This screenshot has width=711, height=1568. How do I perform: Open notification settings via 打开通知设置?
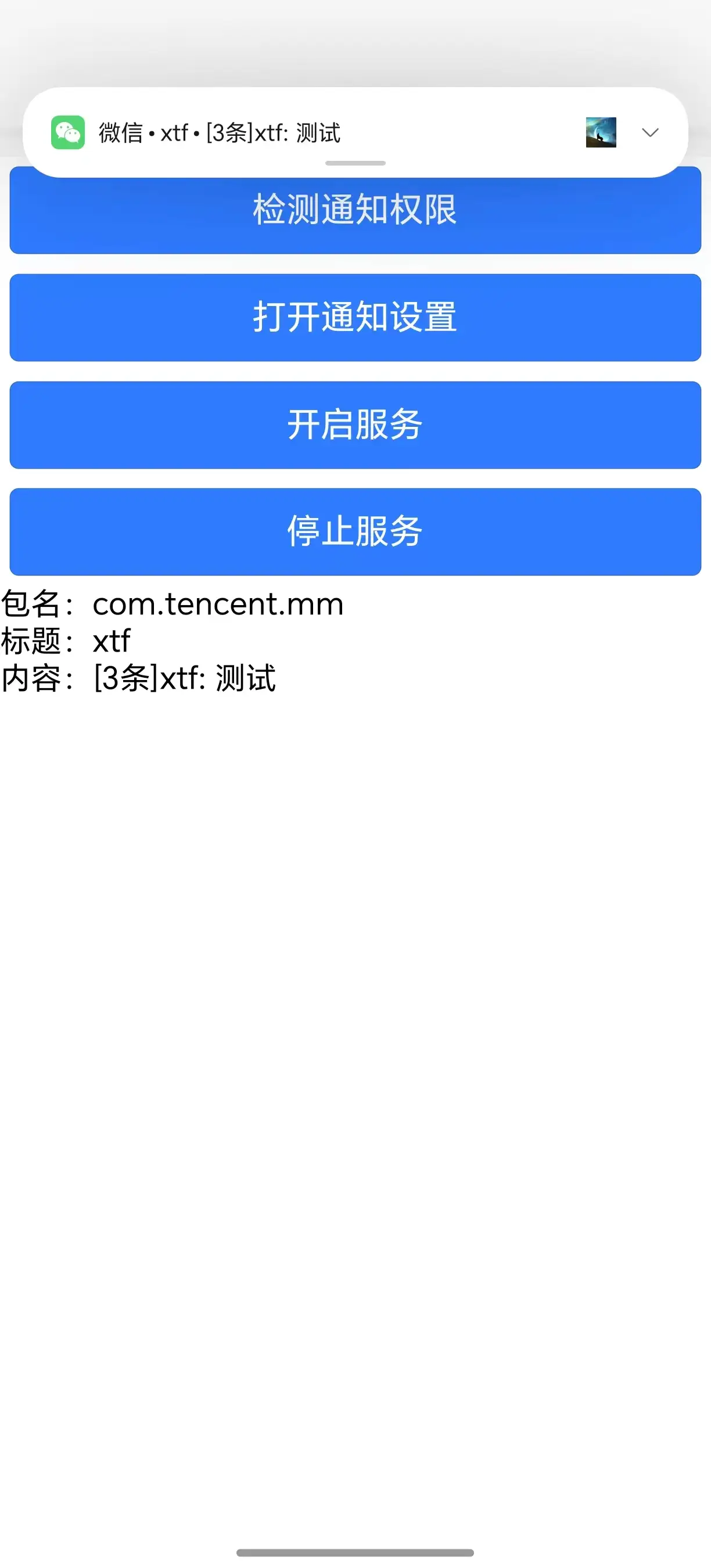tap(355, 317)
